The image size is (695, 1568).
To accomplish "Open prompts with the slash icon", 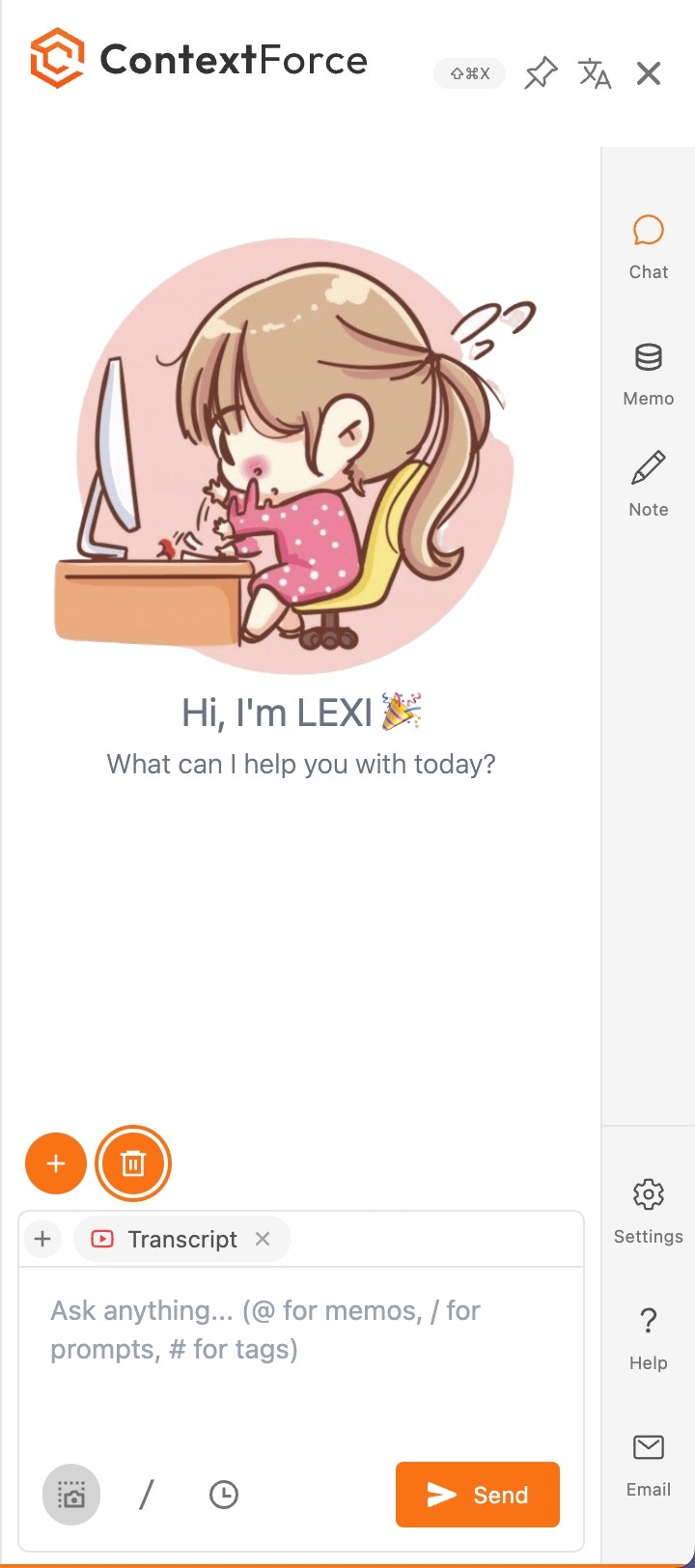I will [x=147, y=1495].
